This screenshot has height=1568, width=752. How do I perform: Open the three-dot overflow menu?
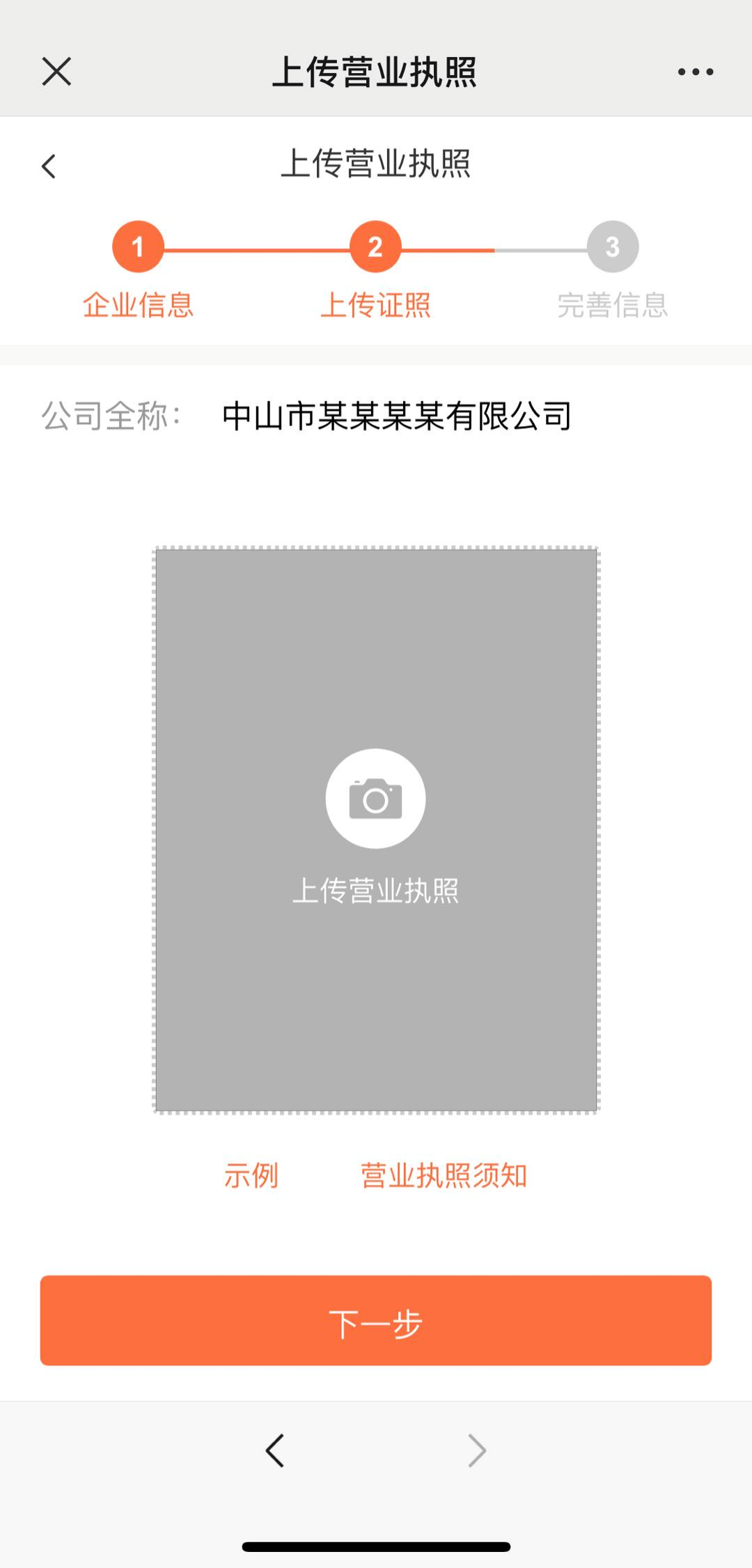point(696,72)
